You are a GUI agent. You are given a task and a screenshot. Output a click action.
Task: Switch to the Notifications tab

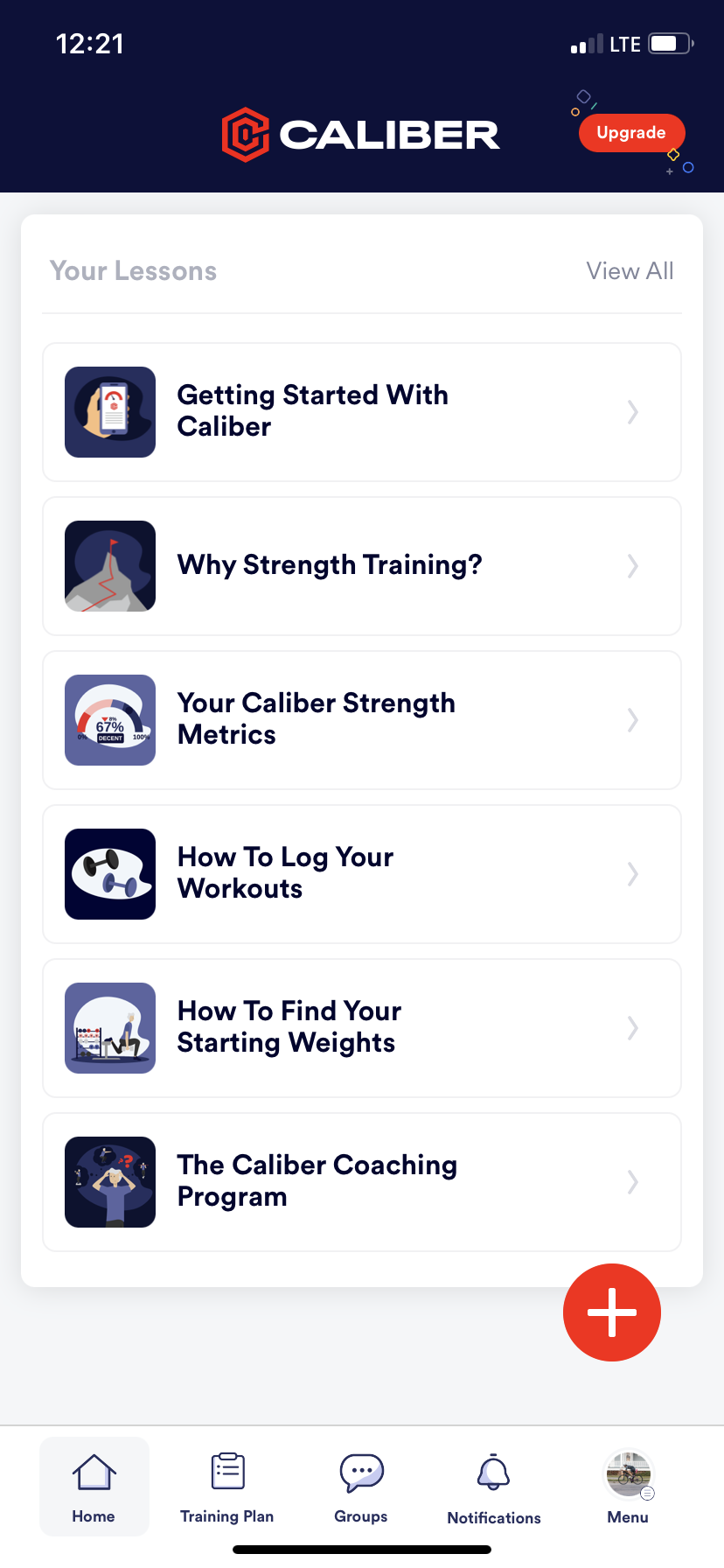[493, 1487]
